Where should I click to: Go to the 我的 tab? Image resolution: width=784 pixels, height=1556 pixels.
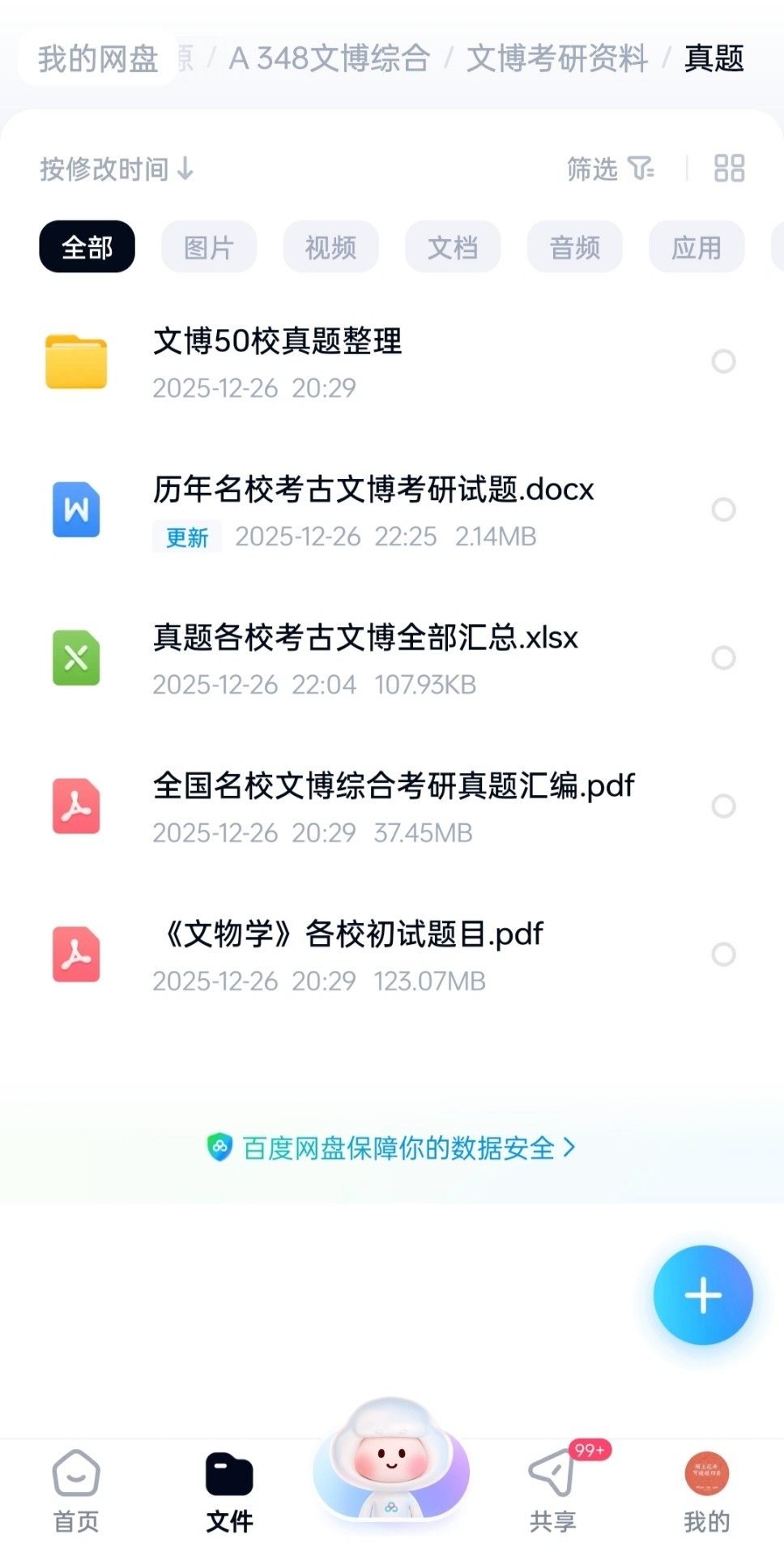coord(706,1491)
